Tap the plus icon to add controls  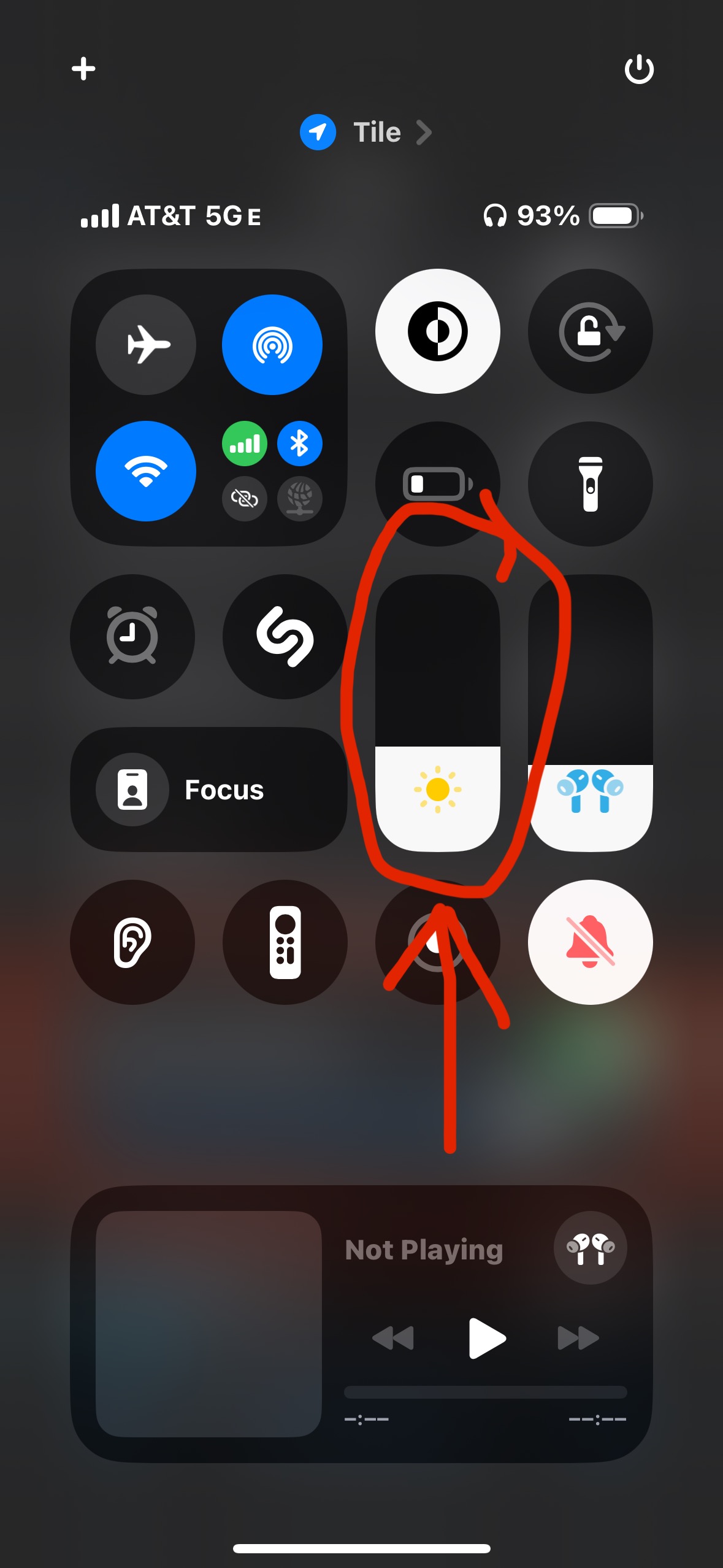click(x=83, y=68)
